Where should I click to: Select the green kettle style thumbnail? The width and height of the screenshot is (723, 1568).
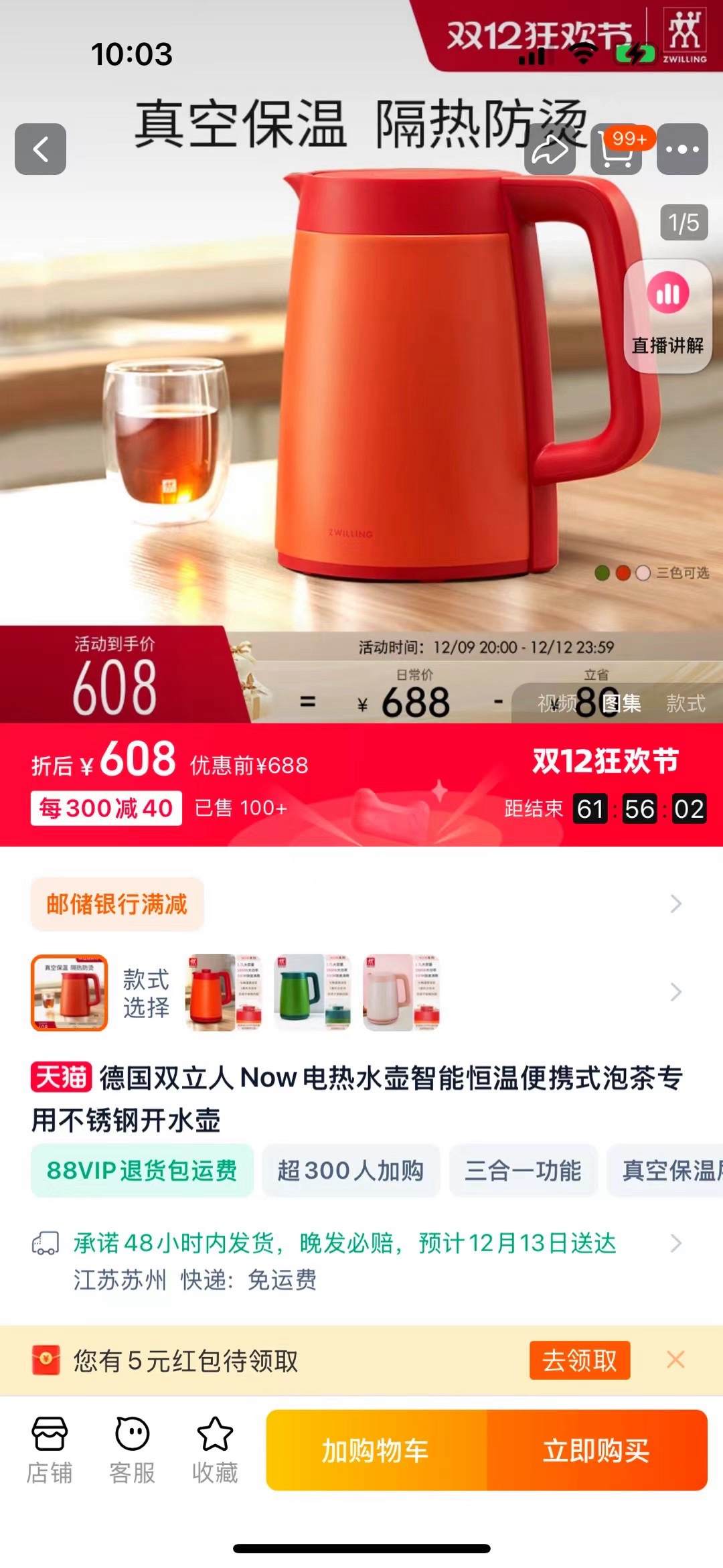click(x=312, y=992)
